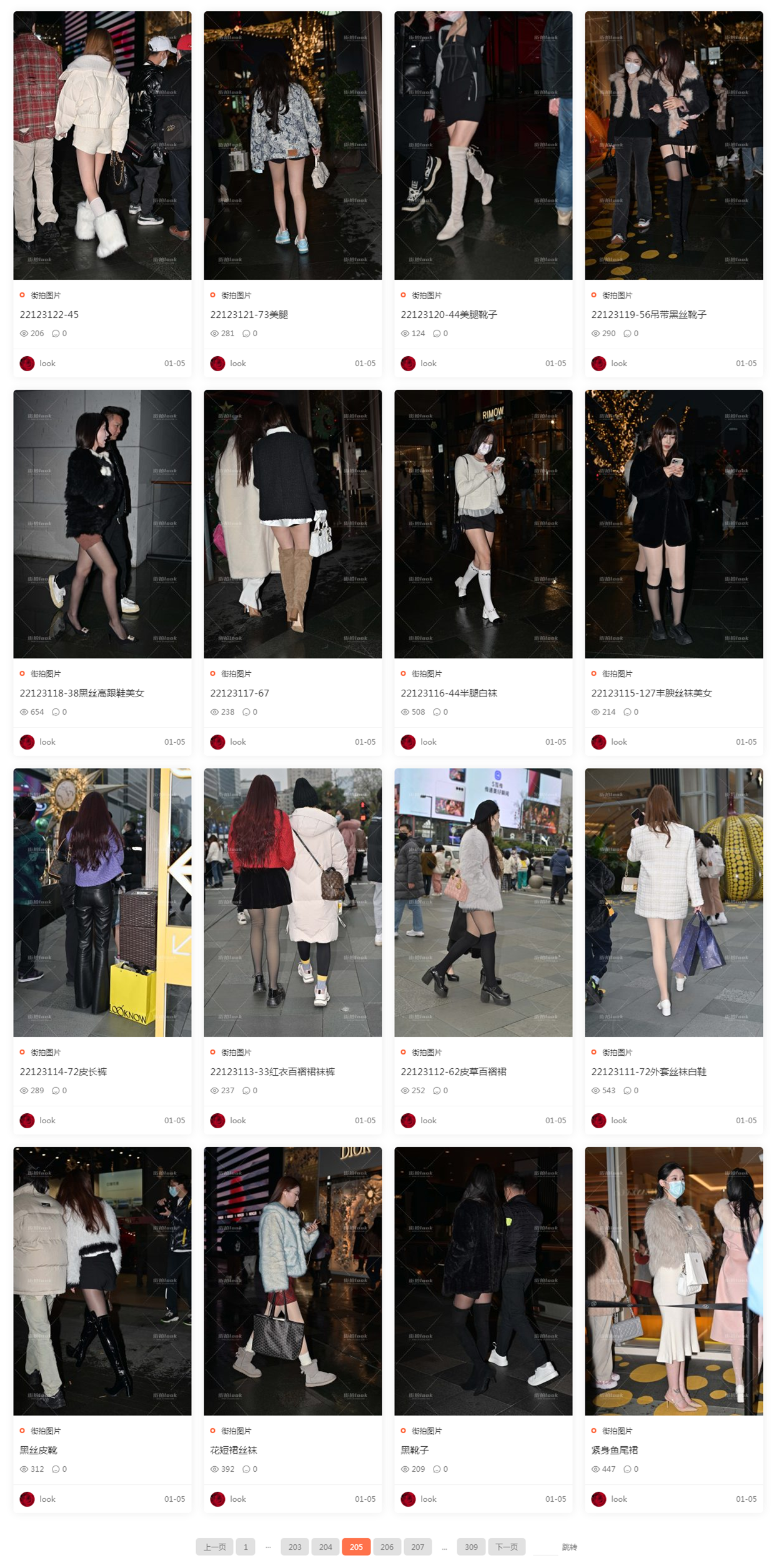Go to page 203
Image resolution: width=784 pixels, height=1568 pixels.
[295, 1547]
